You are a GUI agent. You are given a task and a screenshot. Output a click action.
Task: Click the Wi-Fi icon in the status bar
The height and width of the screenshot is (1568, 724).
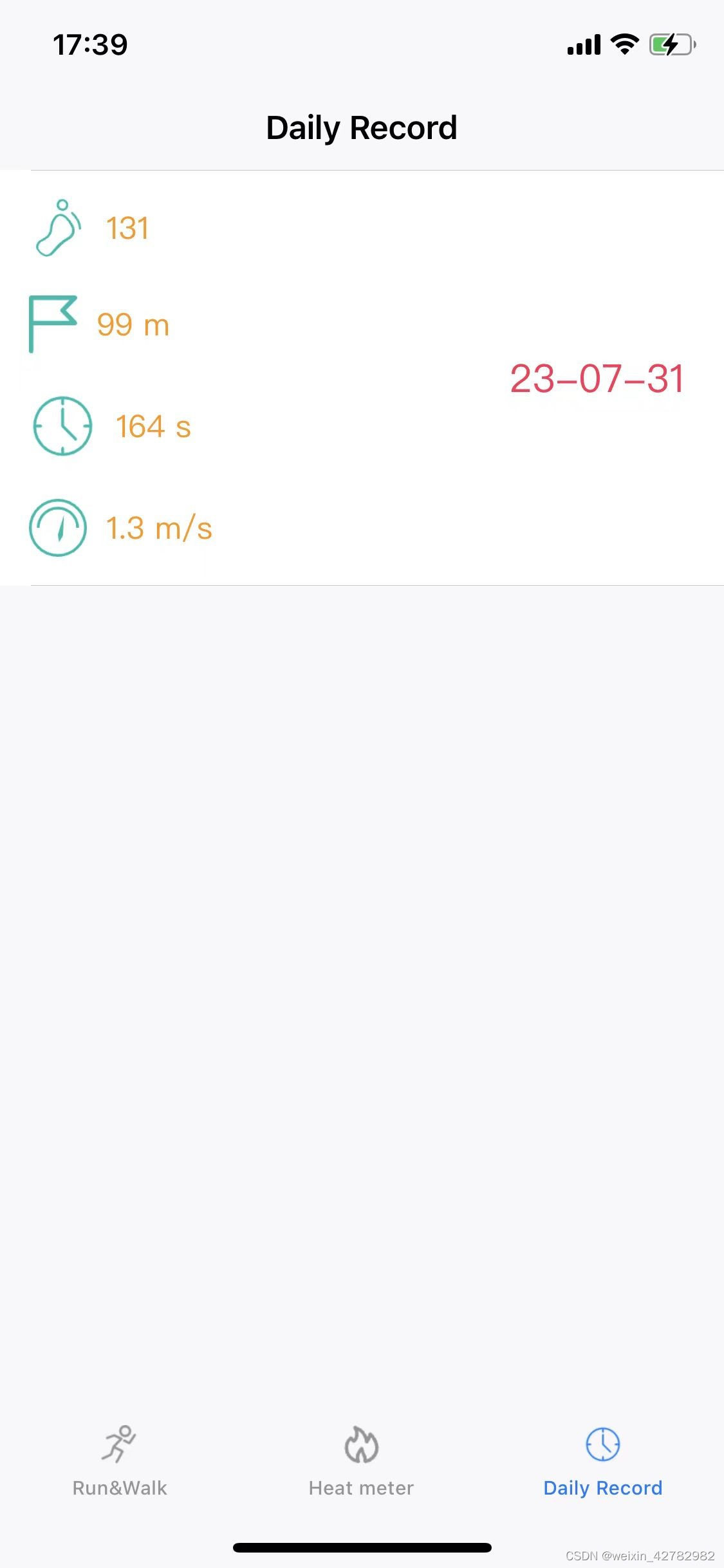622,44
